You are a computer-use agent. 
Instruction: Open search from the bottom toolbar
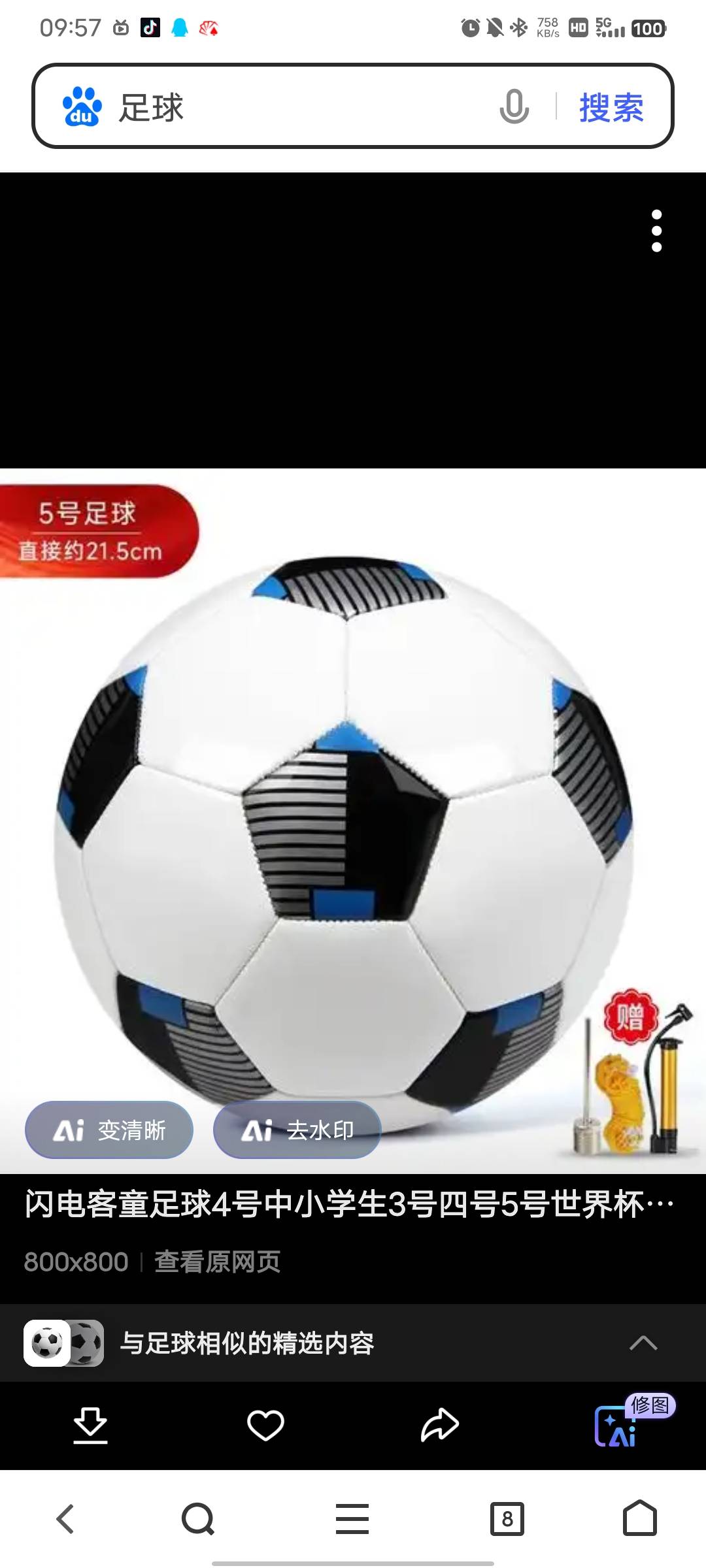tap(198, 1518)
